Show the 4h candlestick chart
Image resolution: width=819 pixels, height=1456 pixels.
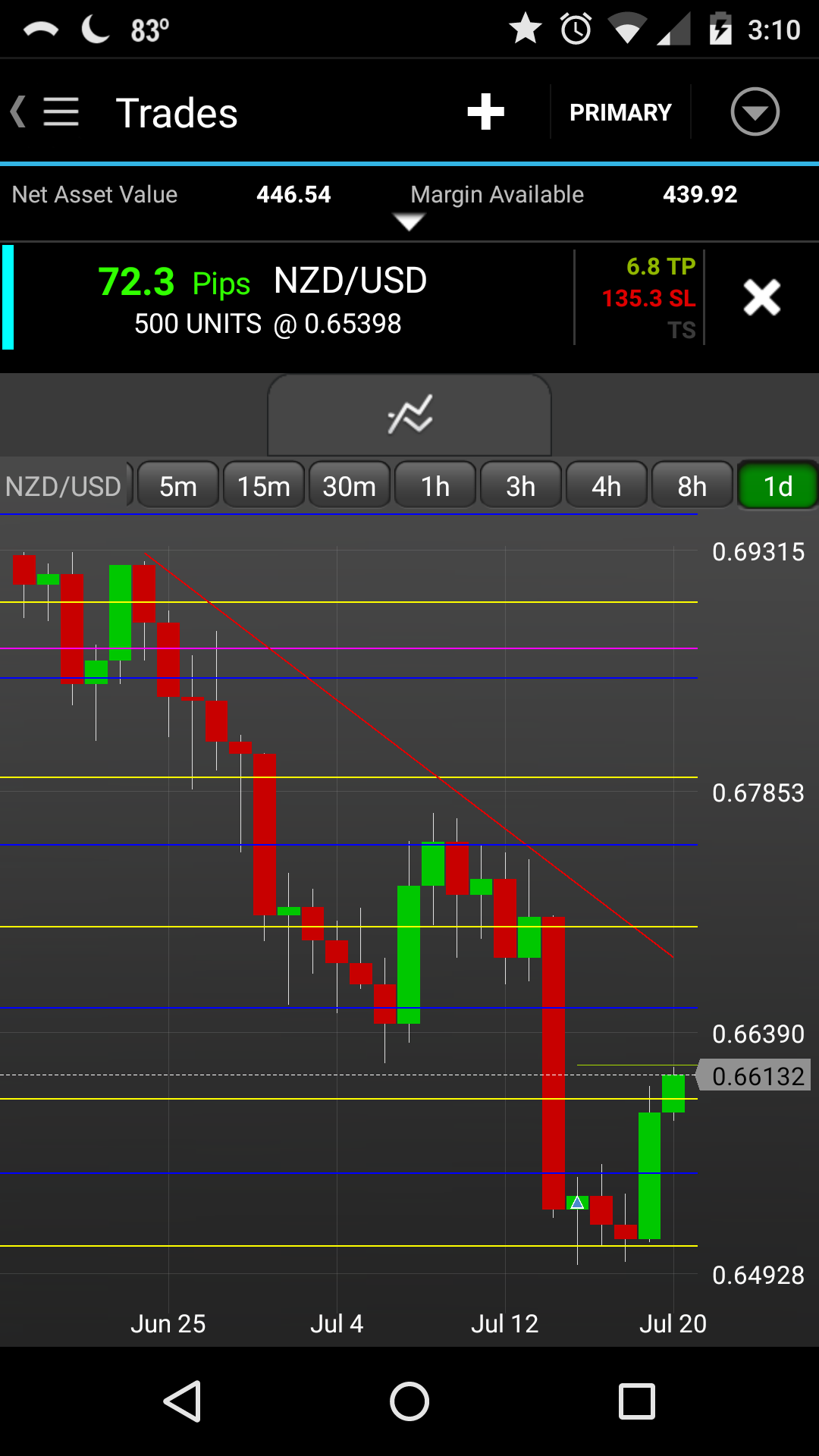pos(607,486)
